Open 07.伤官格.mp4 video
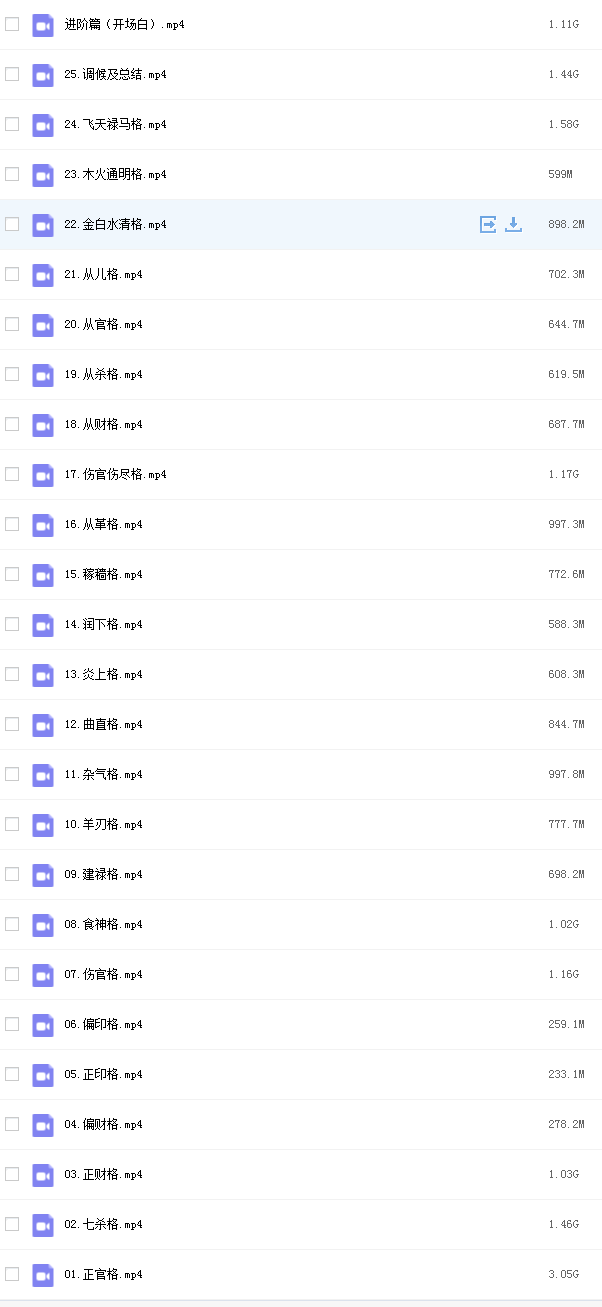Viewport: 602px width, 1307px height. point(103,974)
